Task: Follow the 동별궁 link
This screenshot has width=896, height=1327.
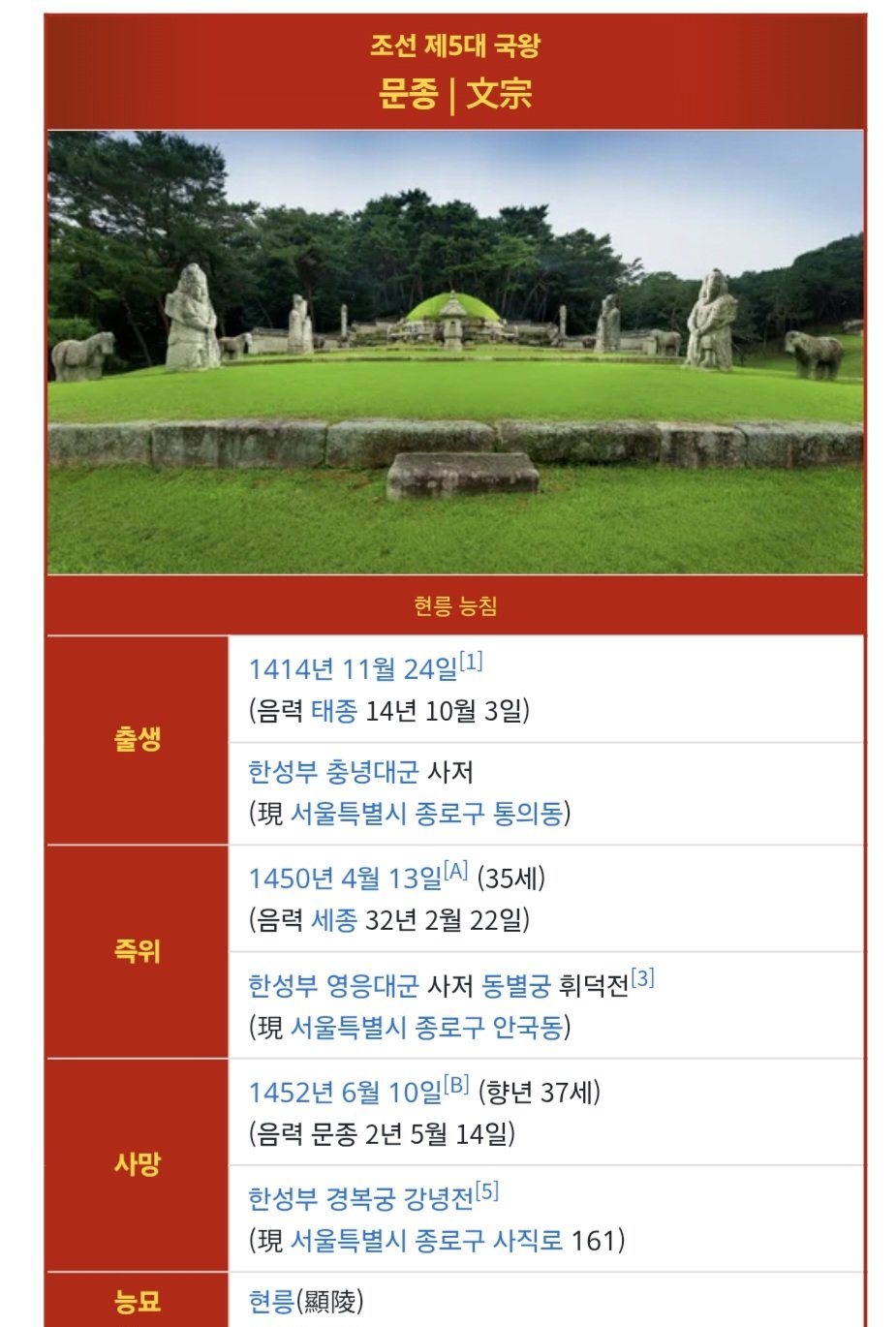Action: (516, 986)
